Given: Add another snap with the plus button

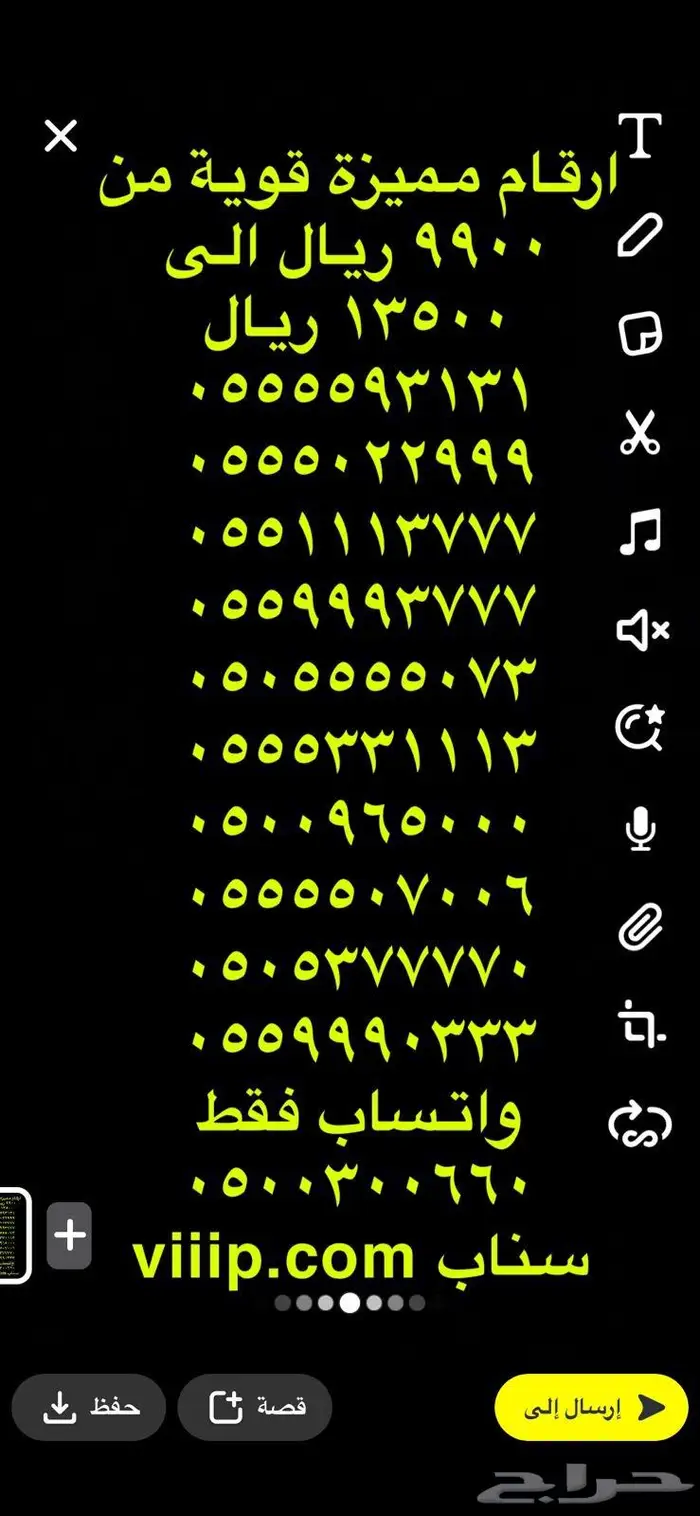Looking at the screenshot, I should [x=70, y=1236].
